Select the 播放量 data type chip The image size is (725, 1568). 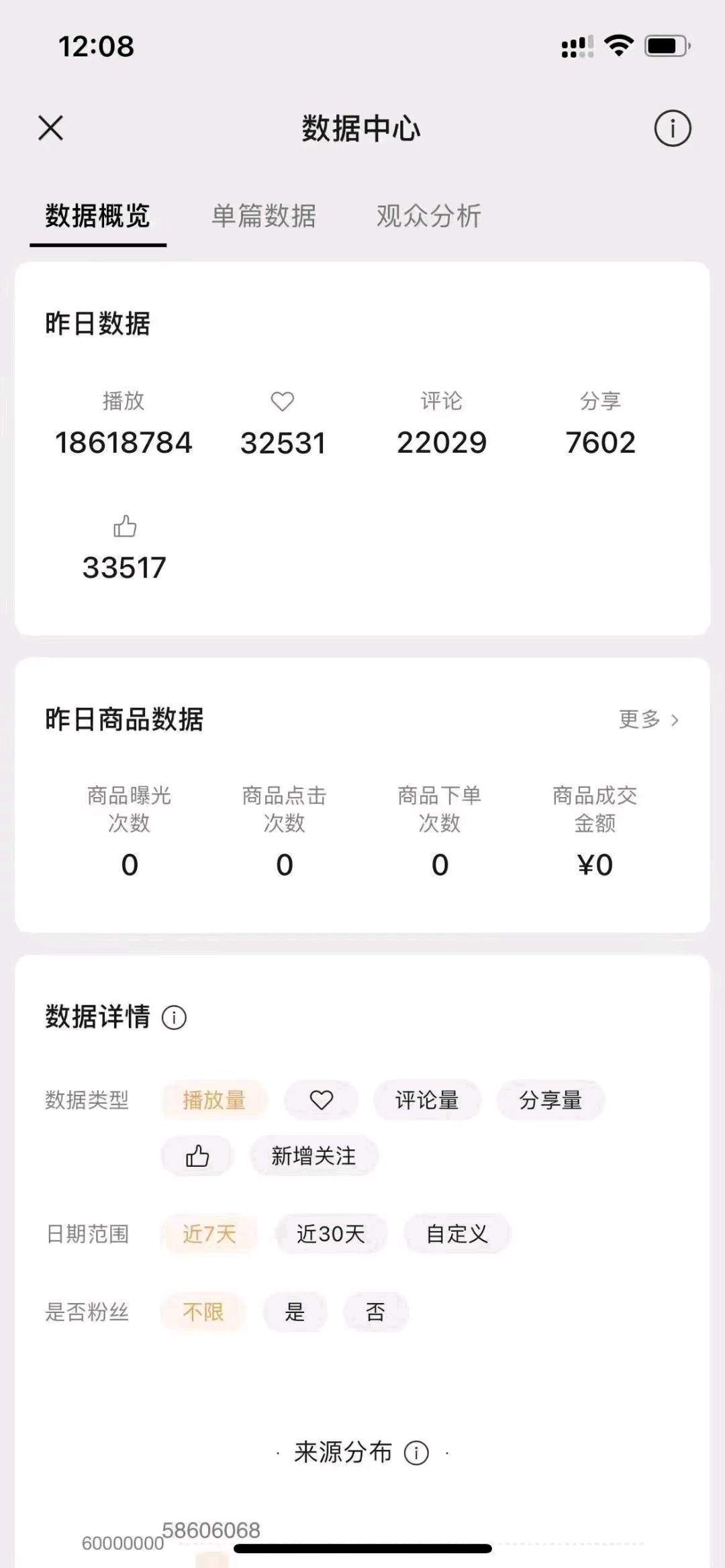(x=214, y=1100)
